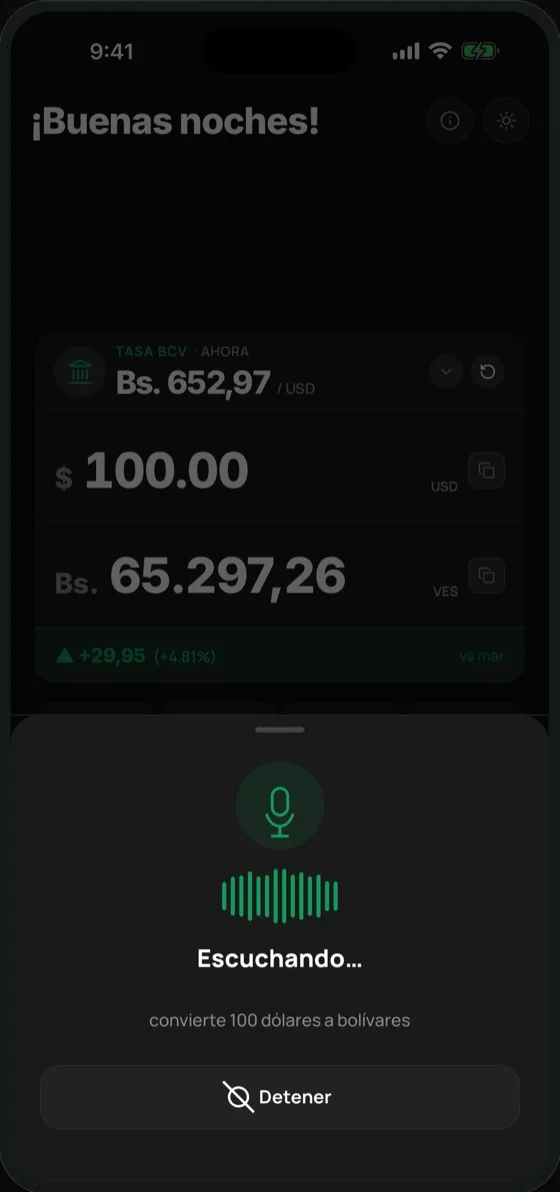Tap the green microphone icon
Screen dimensions: 560x1192
280,806
